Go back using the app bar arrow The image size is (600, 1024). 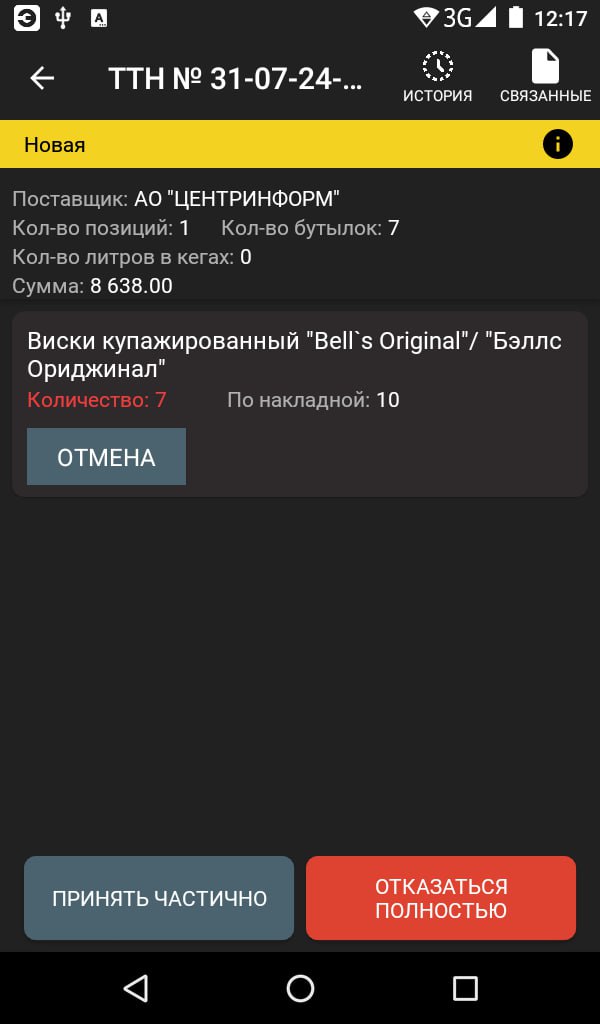42,78
